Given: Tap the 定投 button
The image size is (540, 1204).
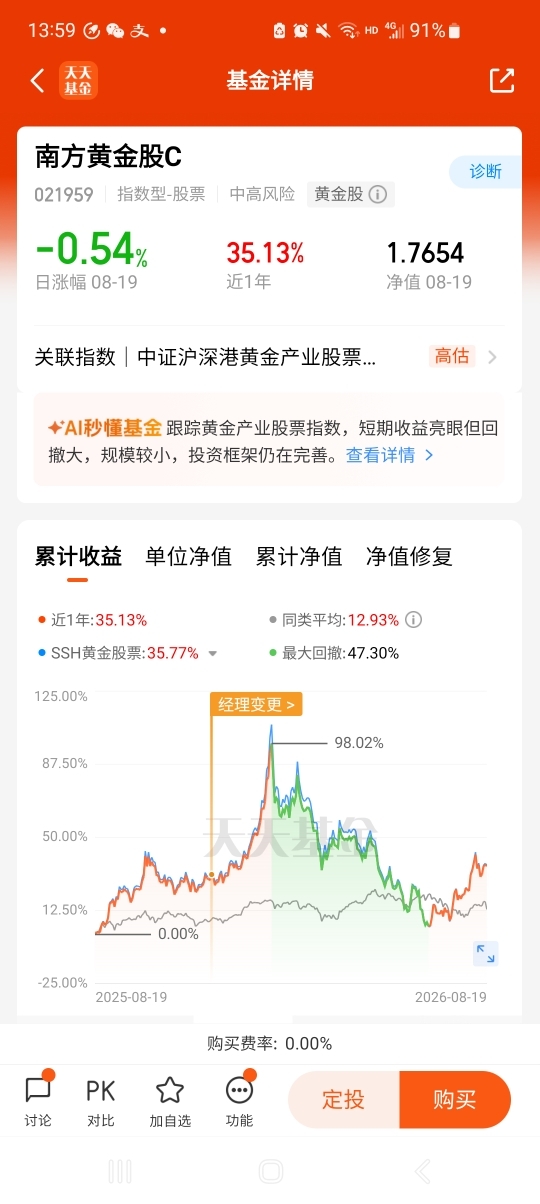Looking at the screenshot, I should 343,1100.
